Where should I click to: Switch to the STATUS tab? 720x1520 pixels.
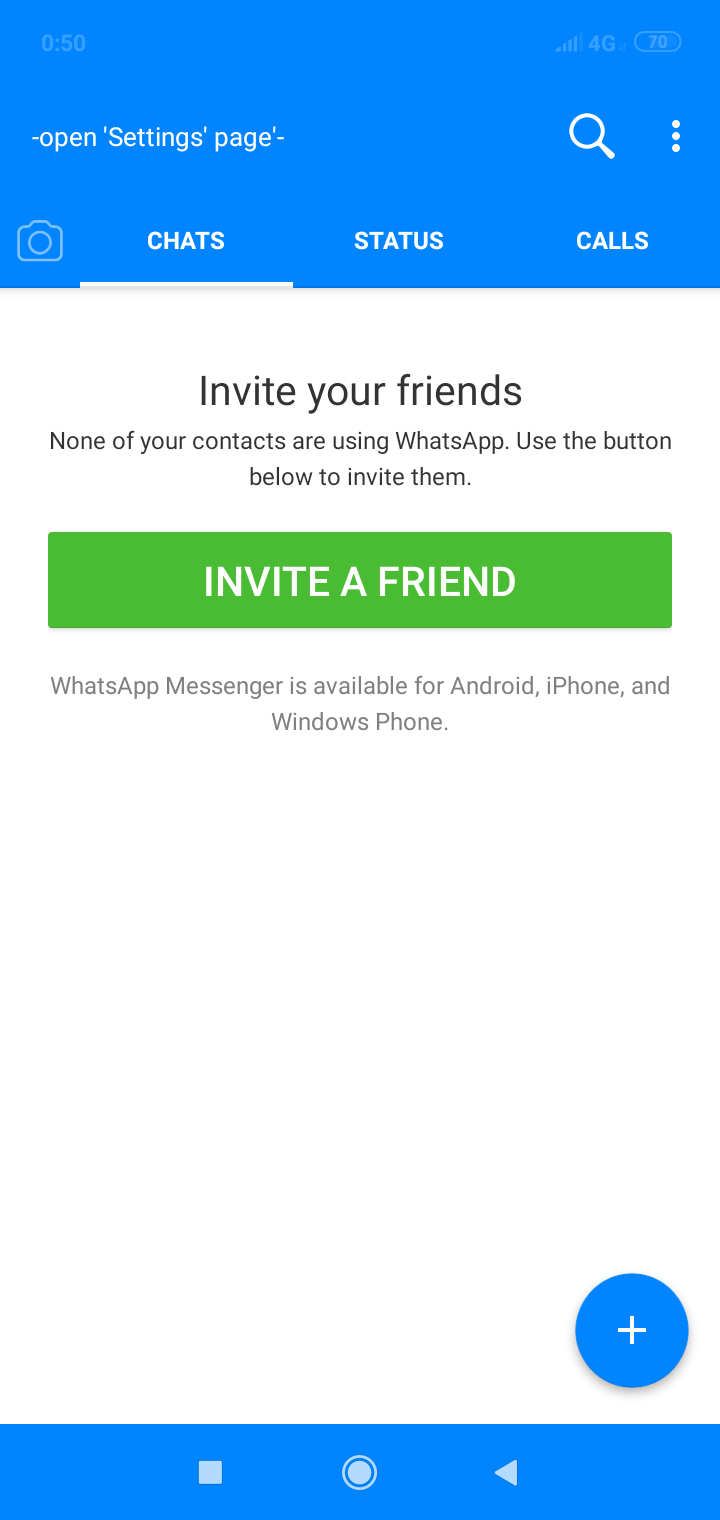tap(399, 241)
